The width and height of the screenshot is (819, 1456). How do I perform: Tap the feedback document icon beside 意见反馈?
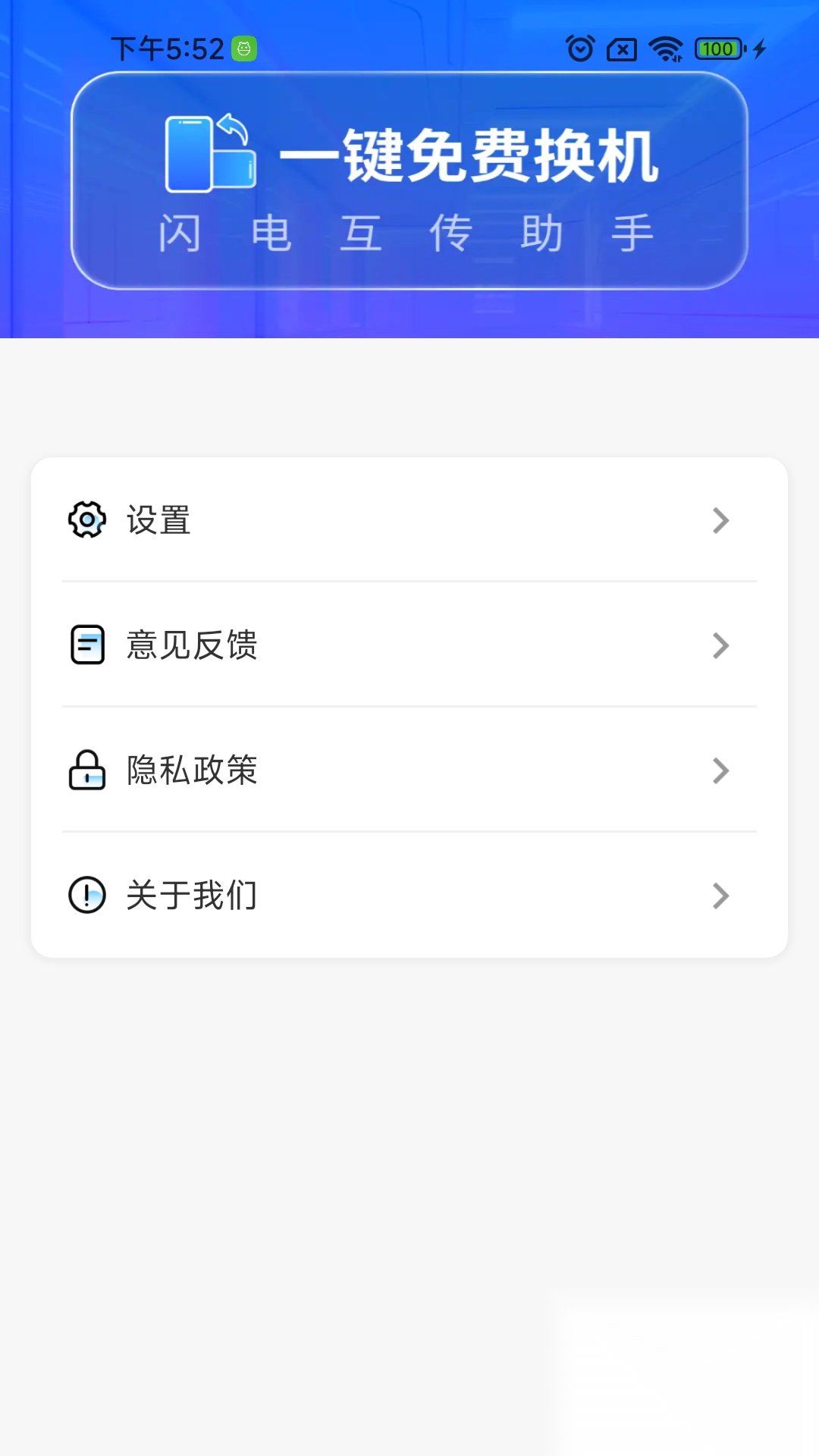(87, 645)
